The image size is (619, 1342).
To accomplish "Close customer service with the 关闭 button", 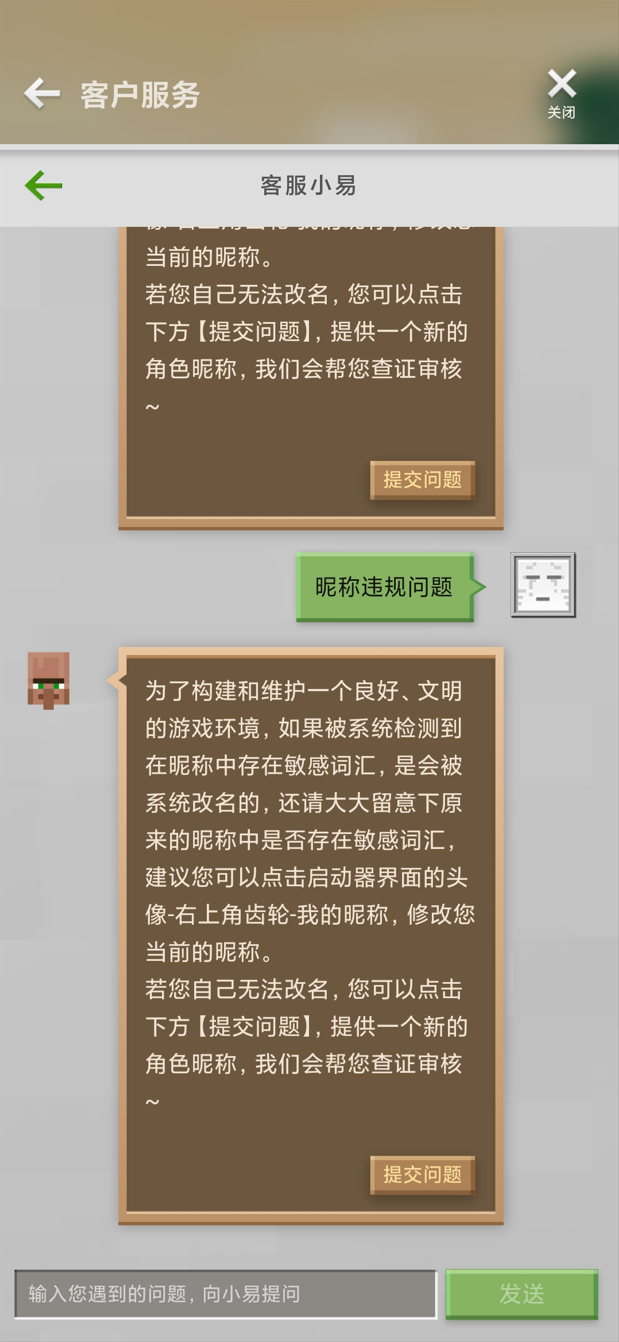I will [561, 93].
